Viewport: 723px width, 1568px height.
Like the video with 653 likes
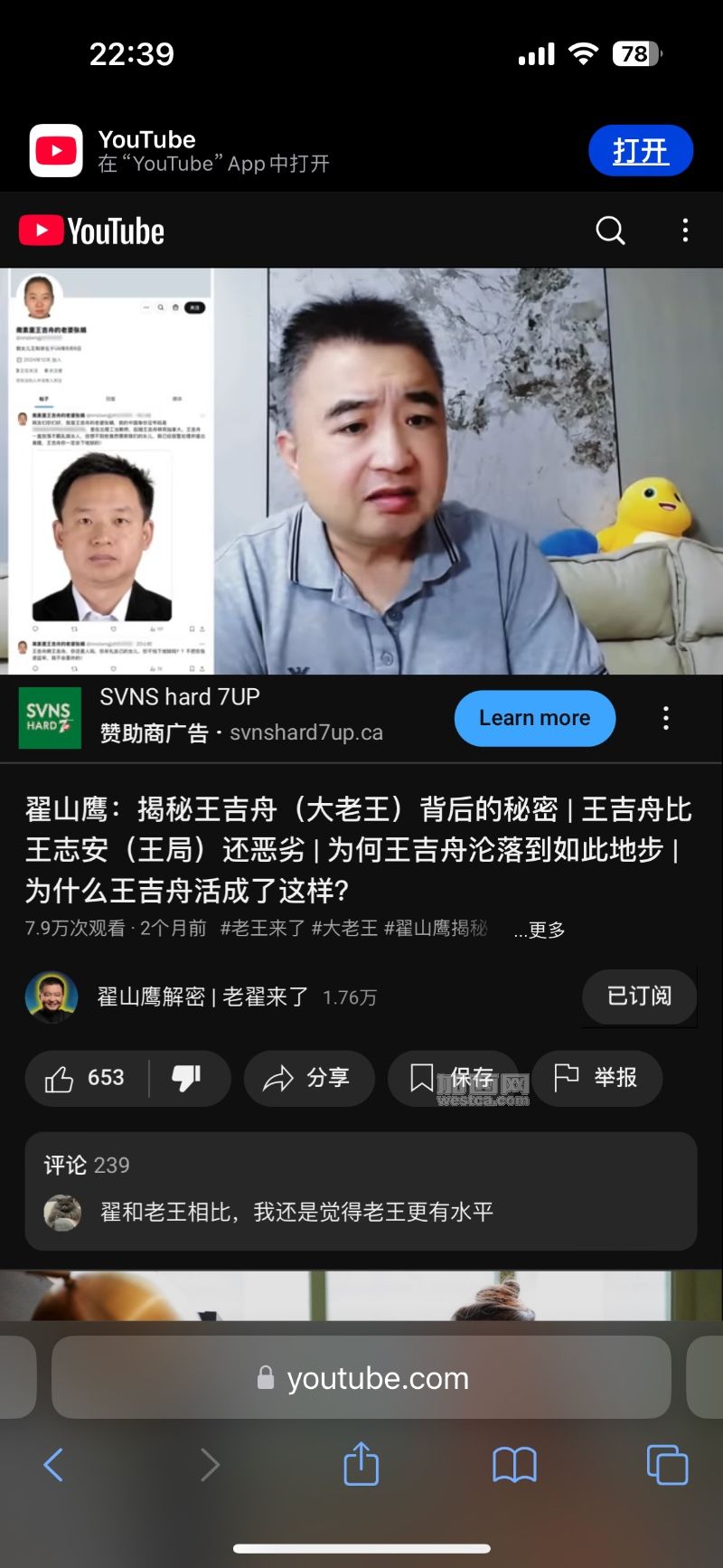tap(86, 1078)
